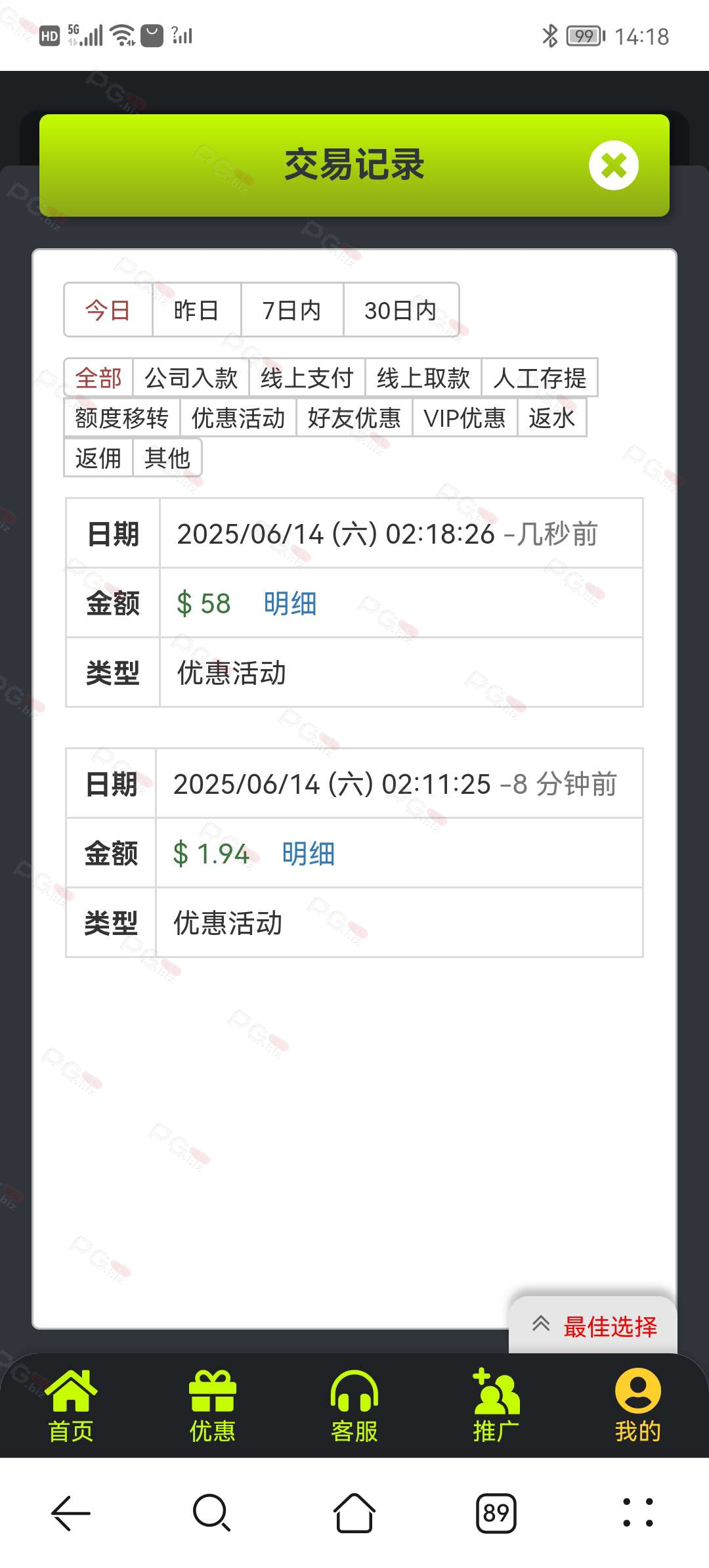Select the 返佣 category
Viewport: 709px width, 1568px height.
(x=98, y=458)
